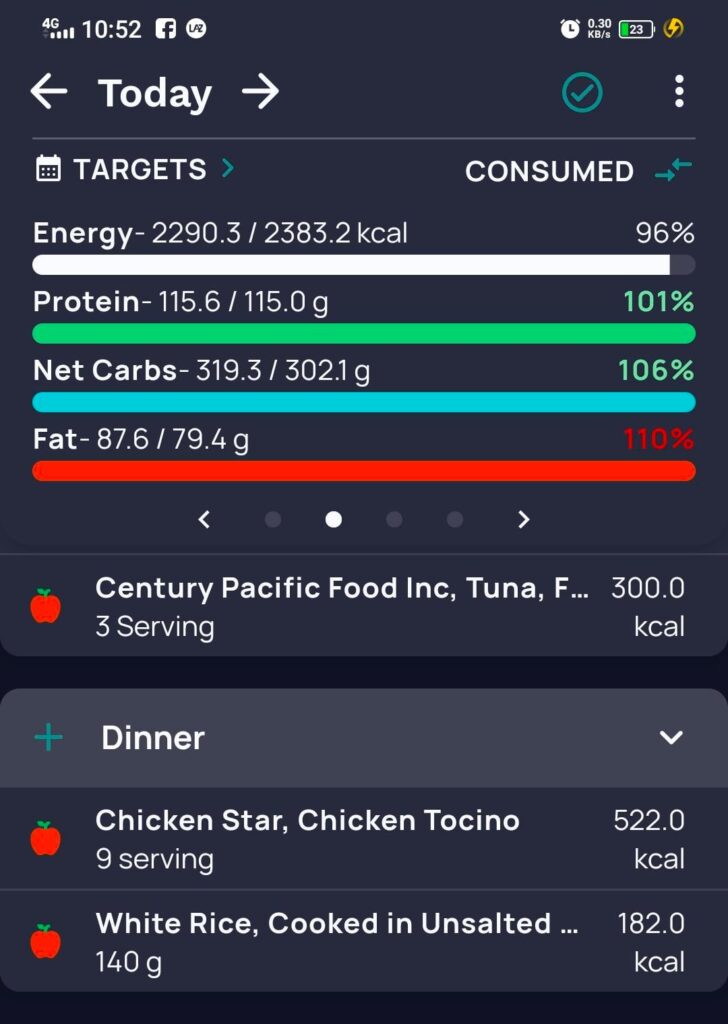Go back a day using the left arrow
Screen dimensions: 728x1024
pyautogui.click(x=48, y=92)
